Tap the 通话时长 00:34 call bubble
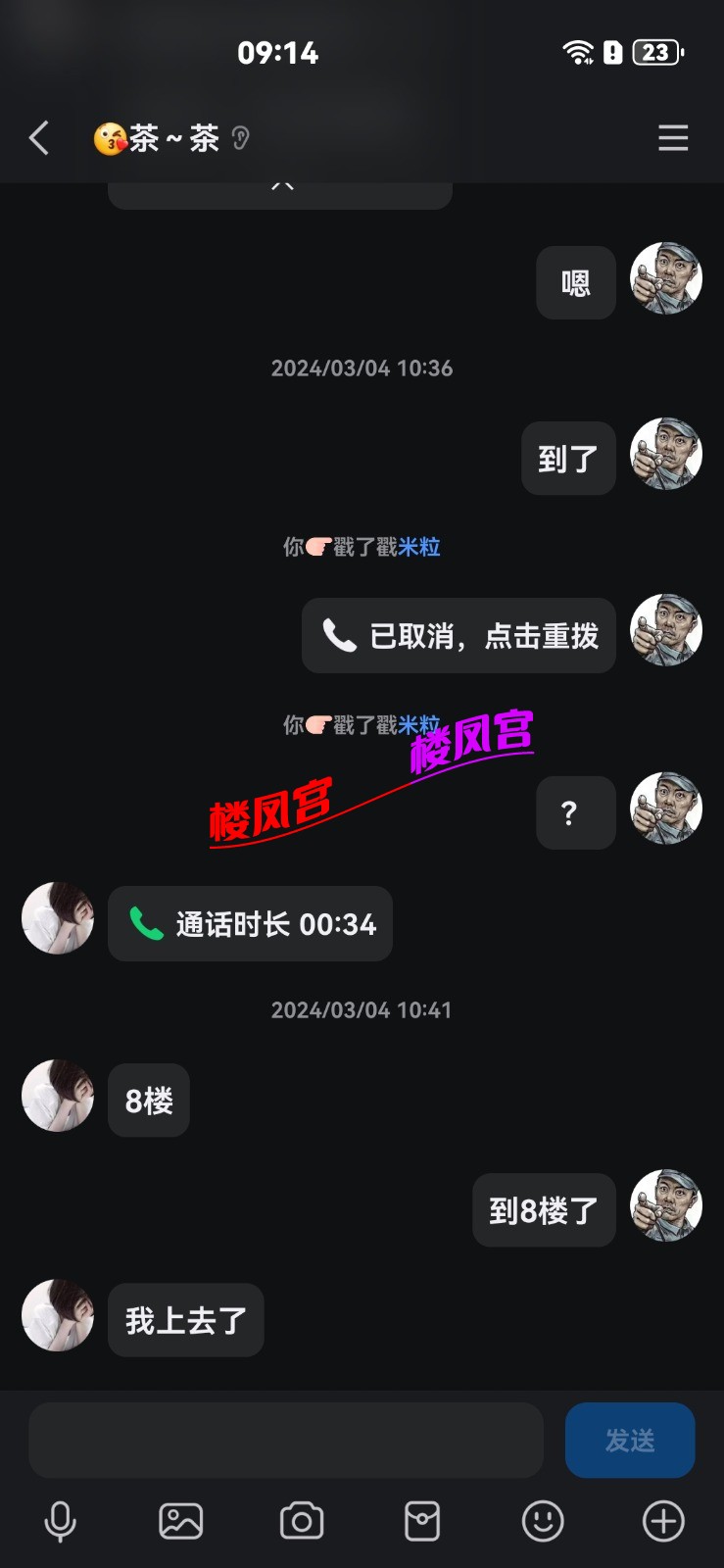The width and height of the screenshot is (724, 1568). (250, 922)
